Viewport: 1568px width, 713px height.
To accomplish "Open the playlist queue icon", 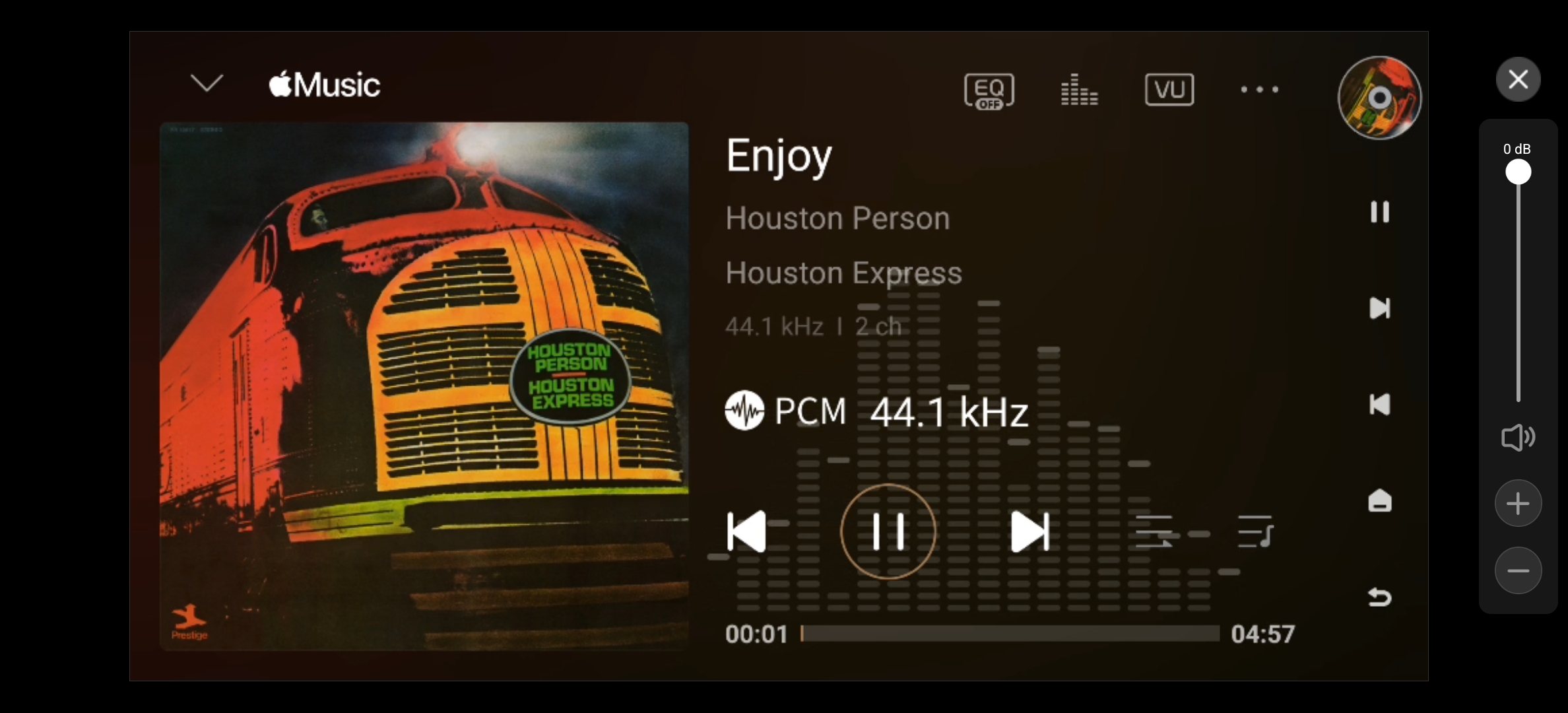I will tap(1255, 532).
